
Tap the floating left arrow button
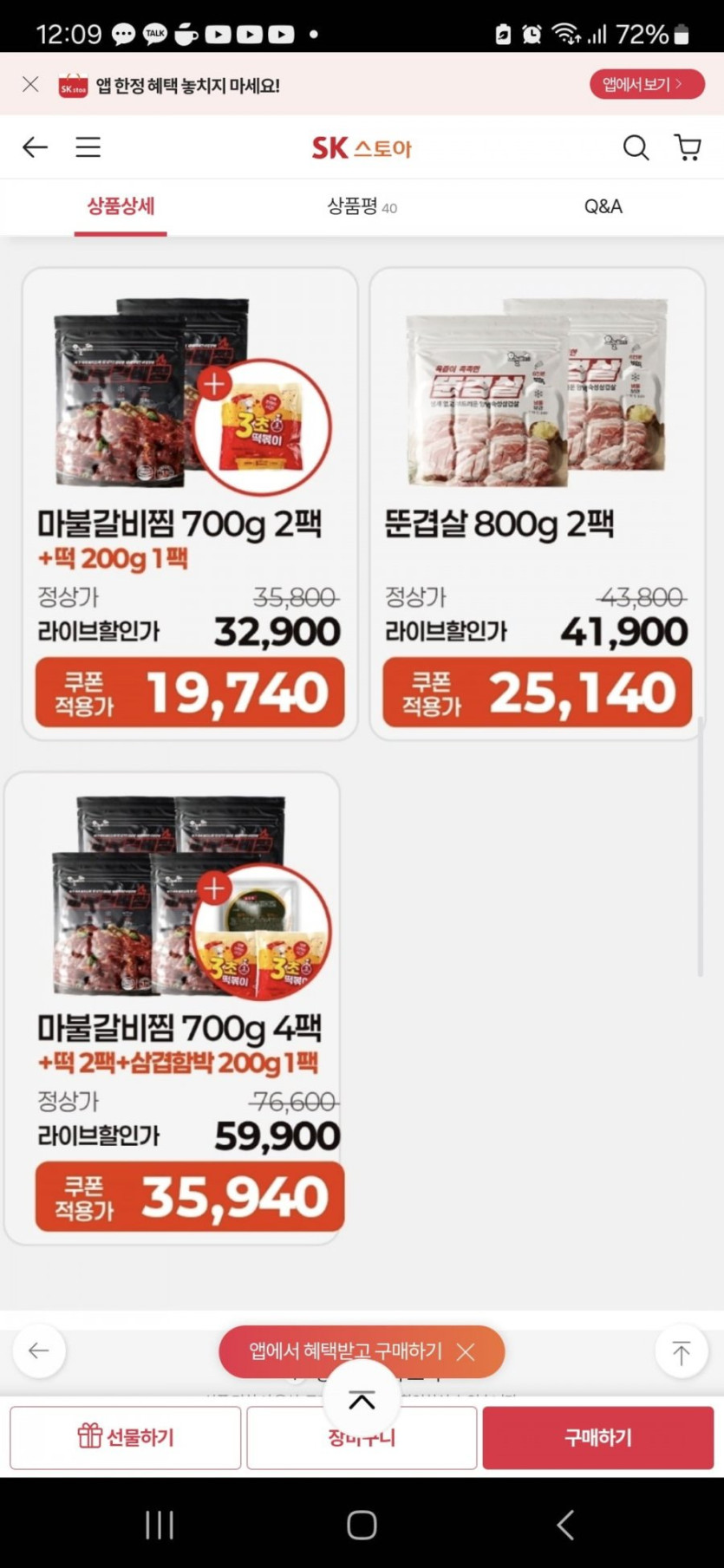coord(39,1350)
